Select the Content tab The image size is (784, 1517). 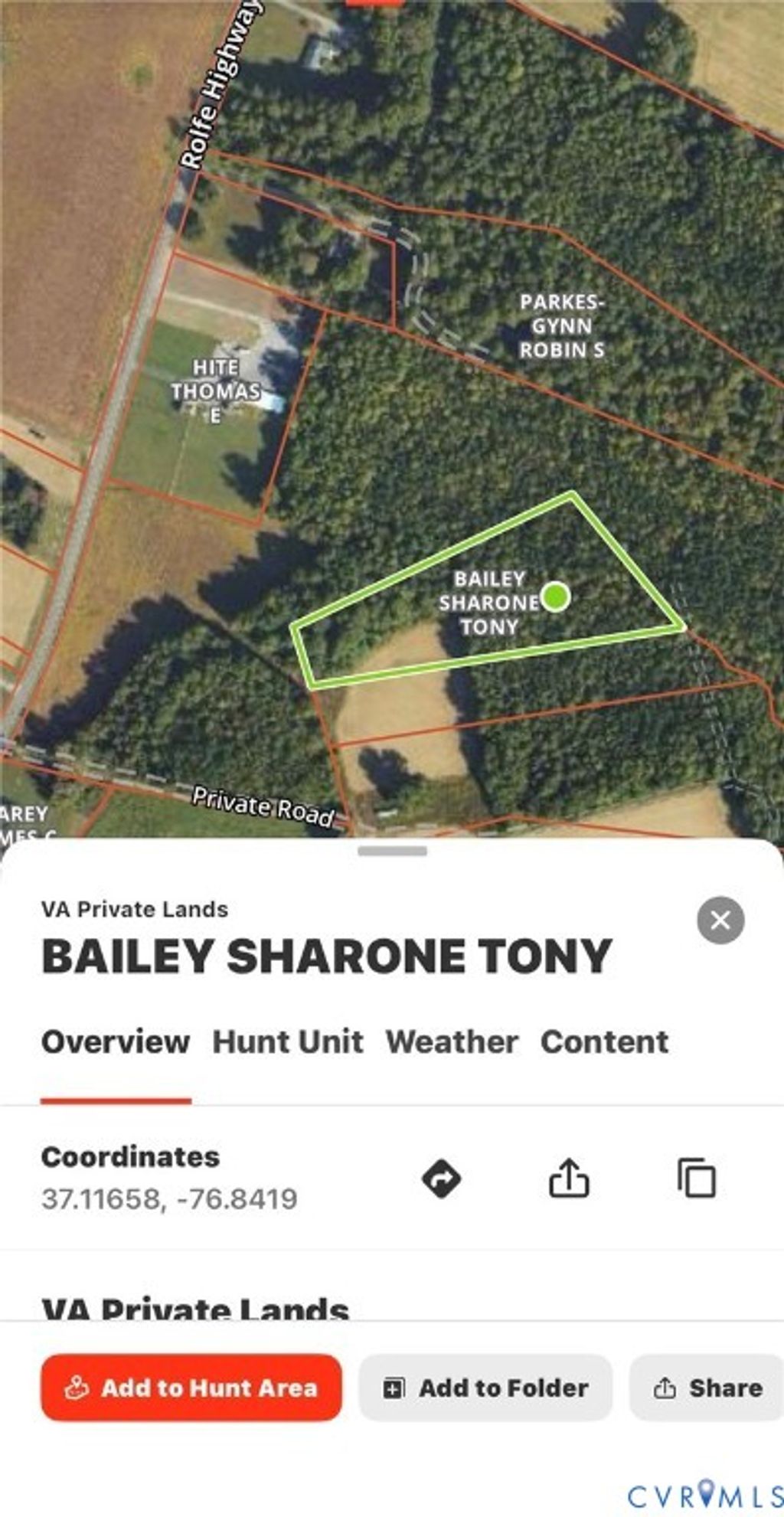click(604, 1041)
